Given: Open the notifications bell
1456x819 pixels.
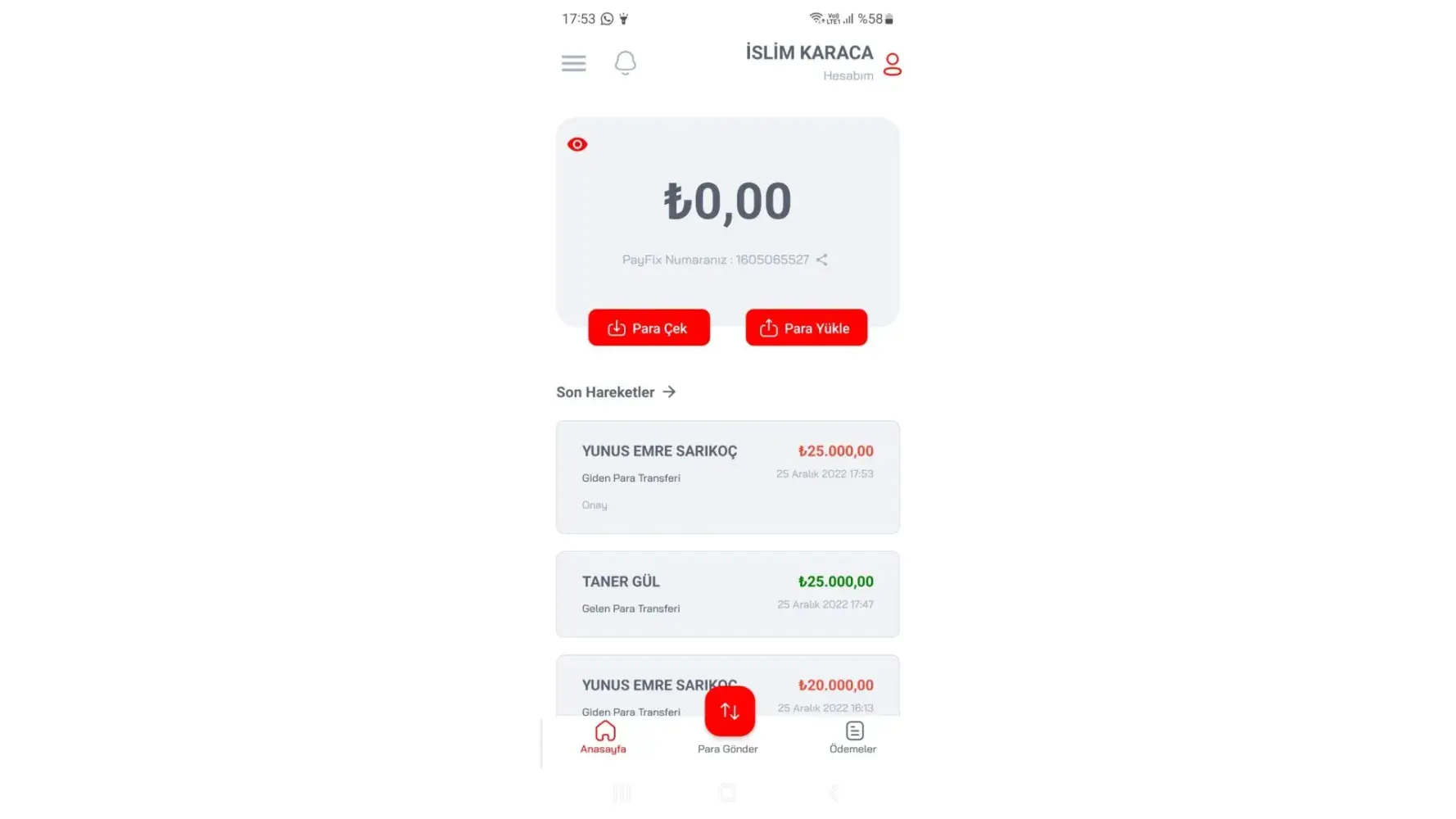Looking at the screenshot, I should (x=625, y=63).
